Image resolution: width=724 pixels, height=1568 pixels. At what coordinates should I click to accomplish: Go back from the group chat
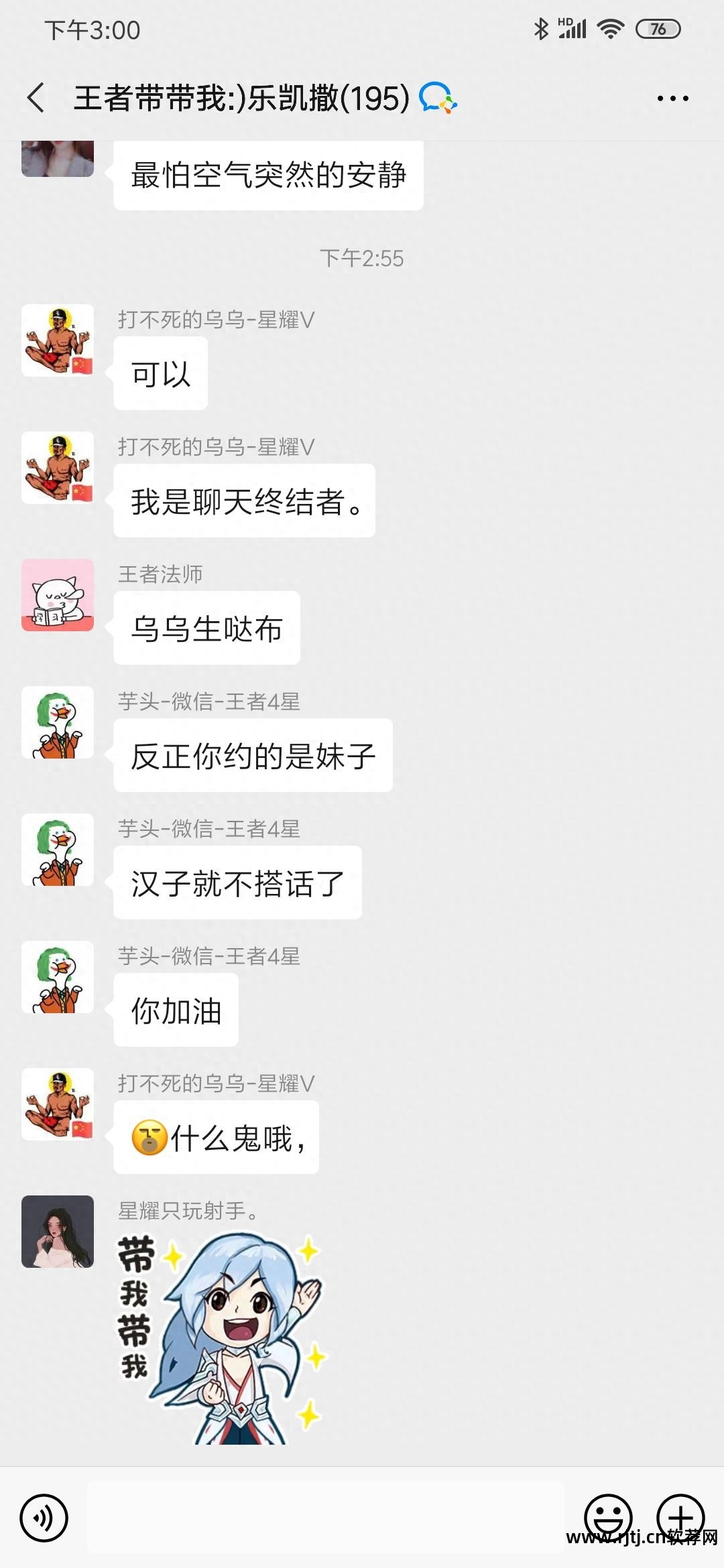(x=37, y=98)
